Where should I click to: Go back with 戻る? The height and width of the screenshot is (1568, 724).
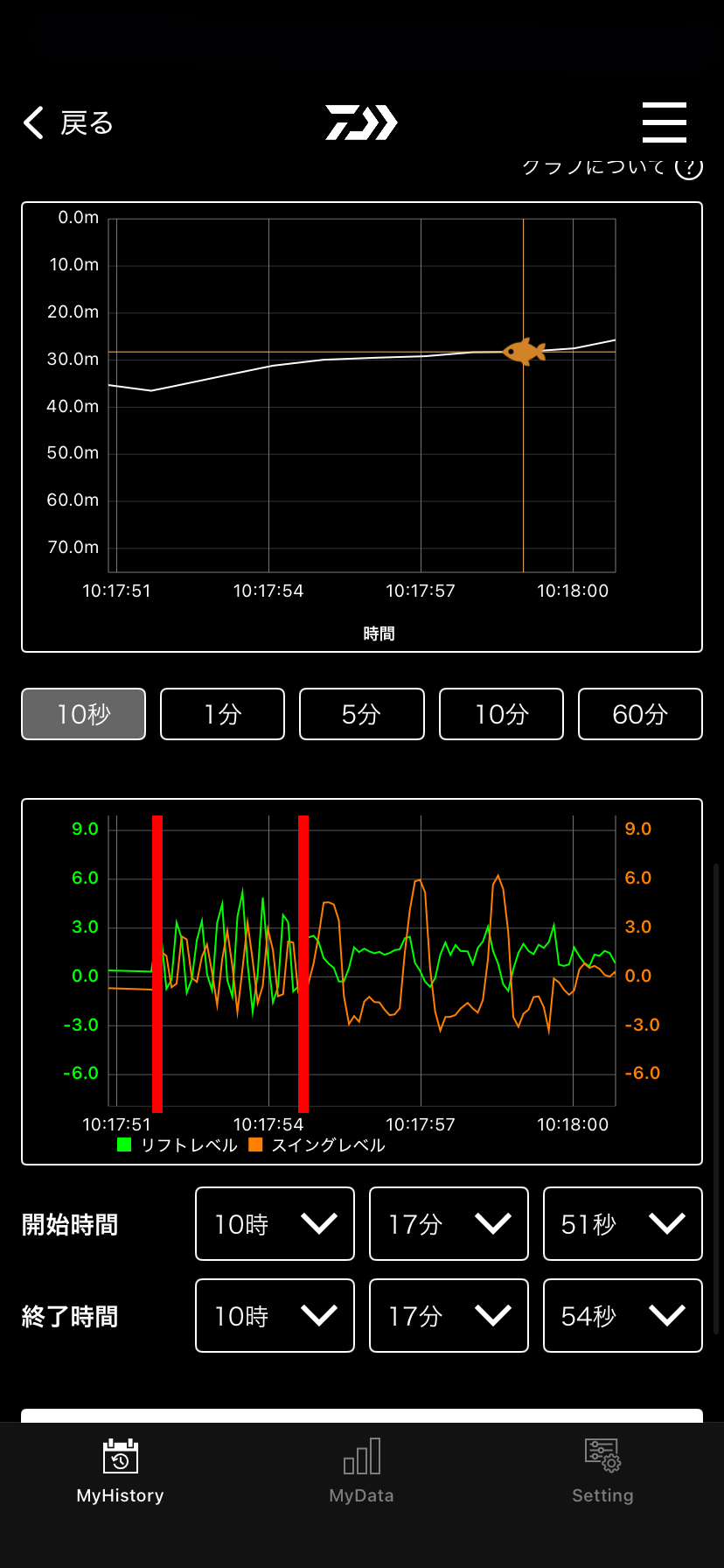68,123
